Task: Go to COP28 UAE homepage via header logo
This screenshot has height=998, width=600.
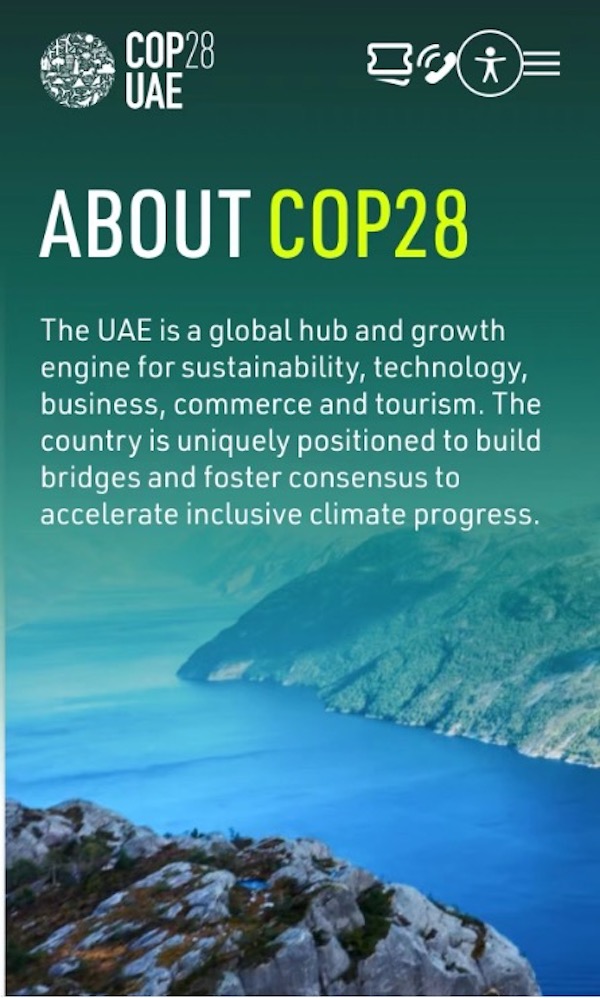Action: coord(126,70)
